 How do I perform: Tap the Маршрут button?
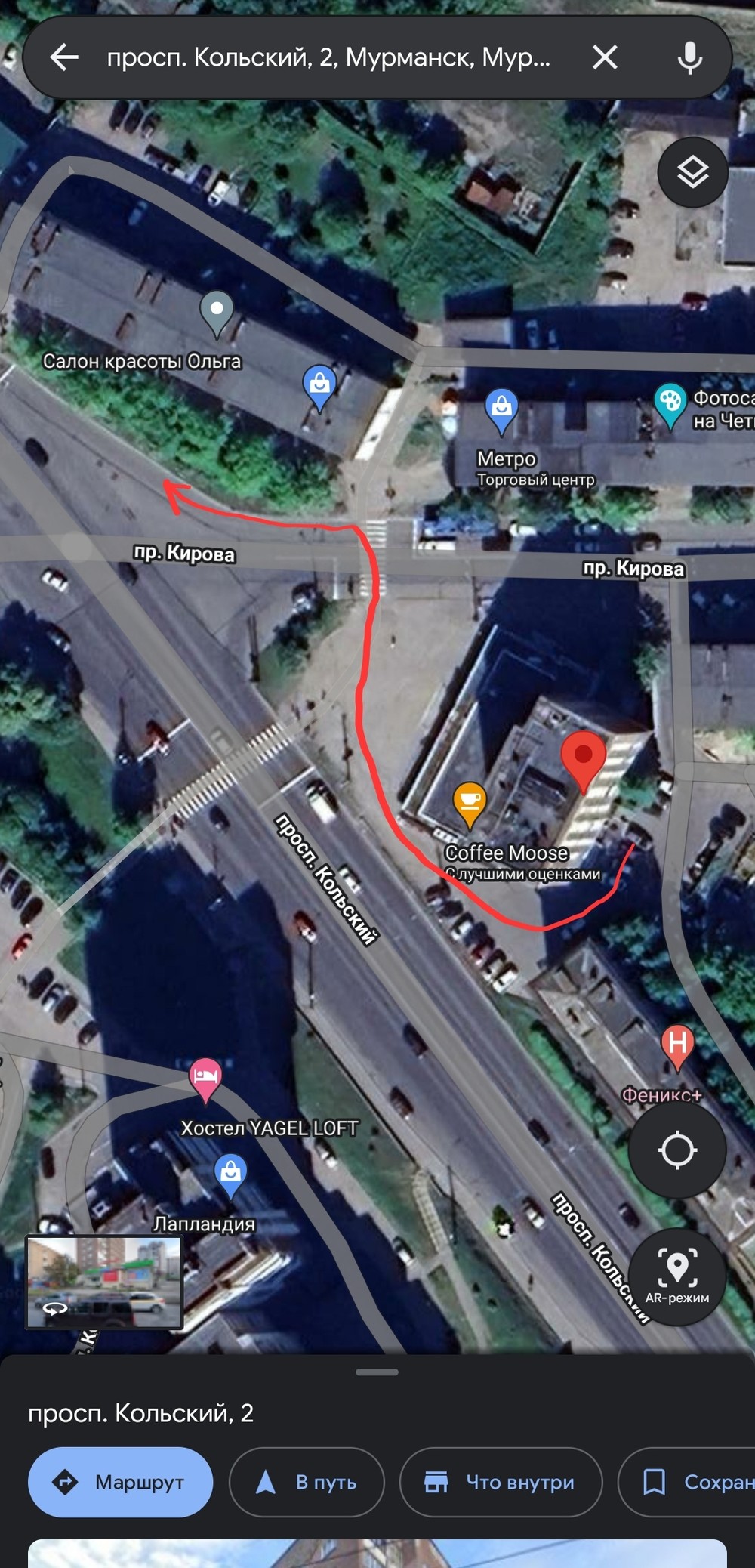(x=120, y=1482)
